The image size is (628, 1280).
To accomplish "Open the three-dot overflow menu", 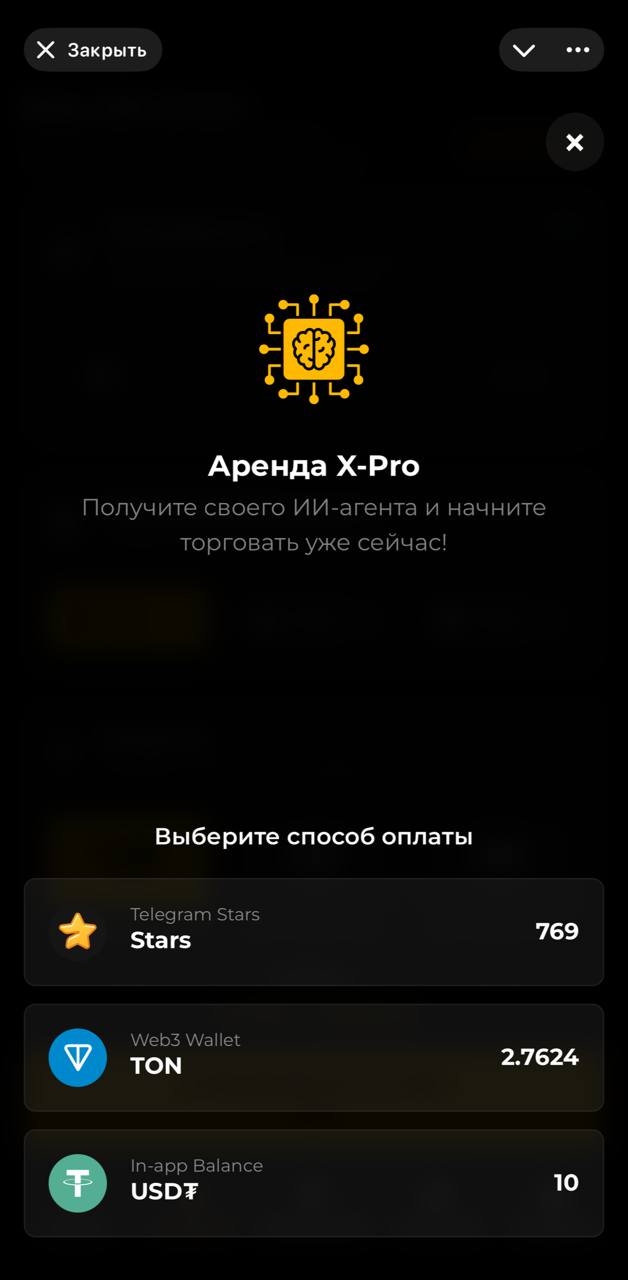I will tap(578, 50).
